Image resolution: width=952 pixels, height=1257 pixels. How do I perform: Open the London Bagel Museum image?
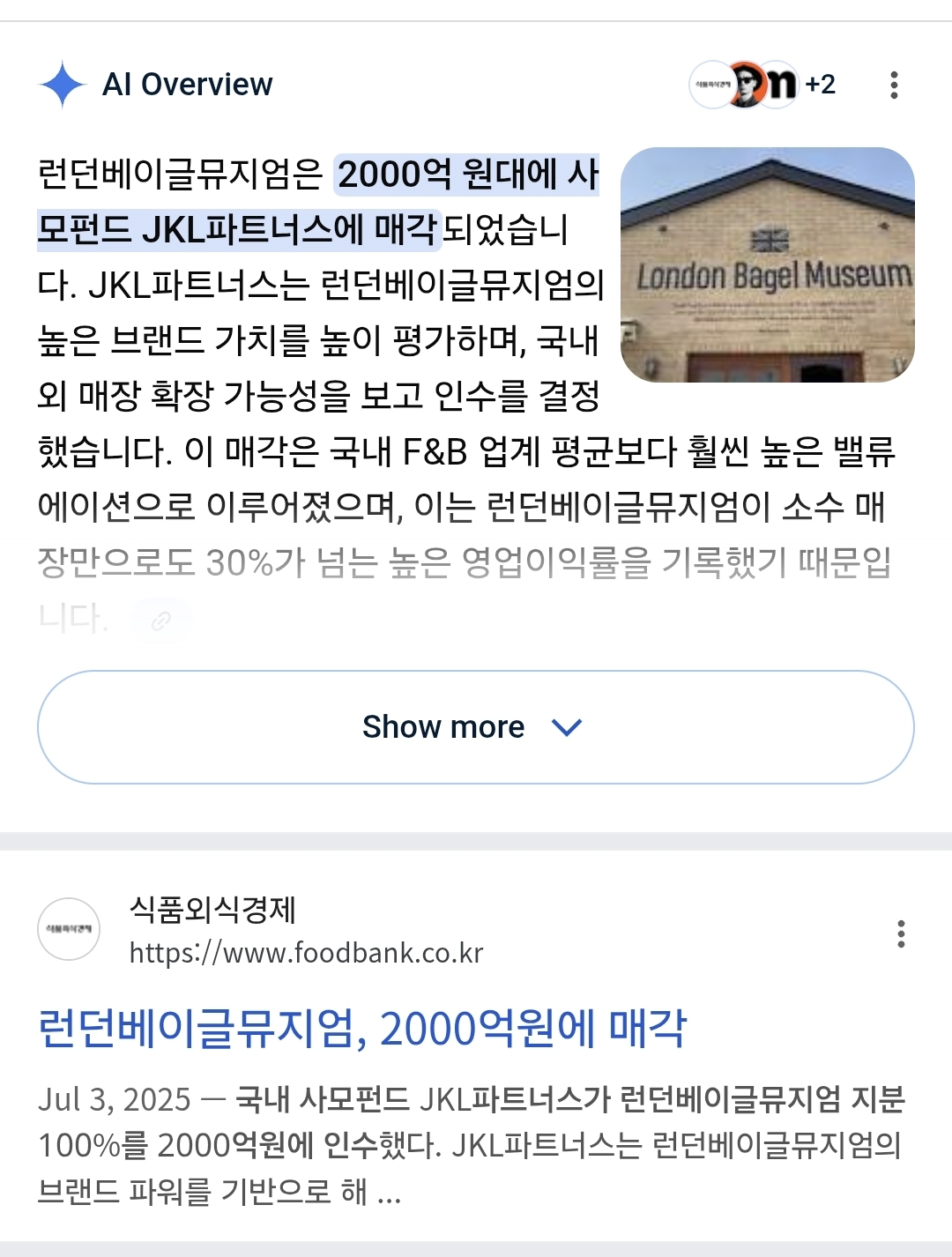(767, 264)
